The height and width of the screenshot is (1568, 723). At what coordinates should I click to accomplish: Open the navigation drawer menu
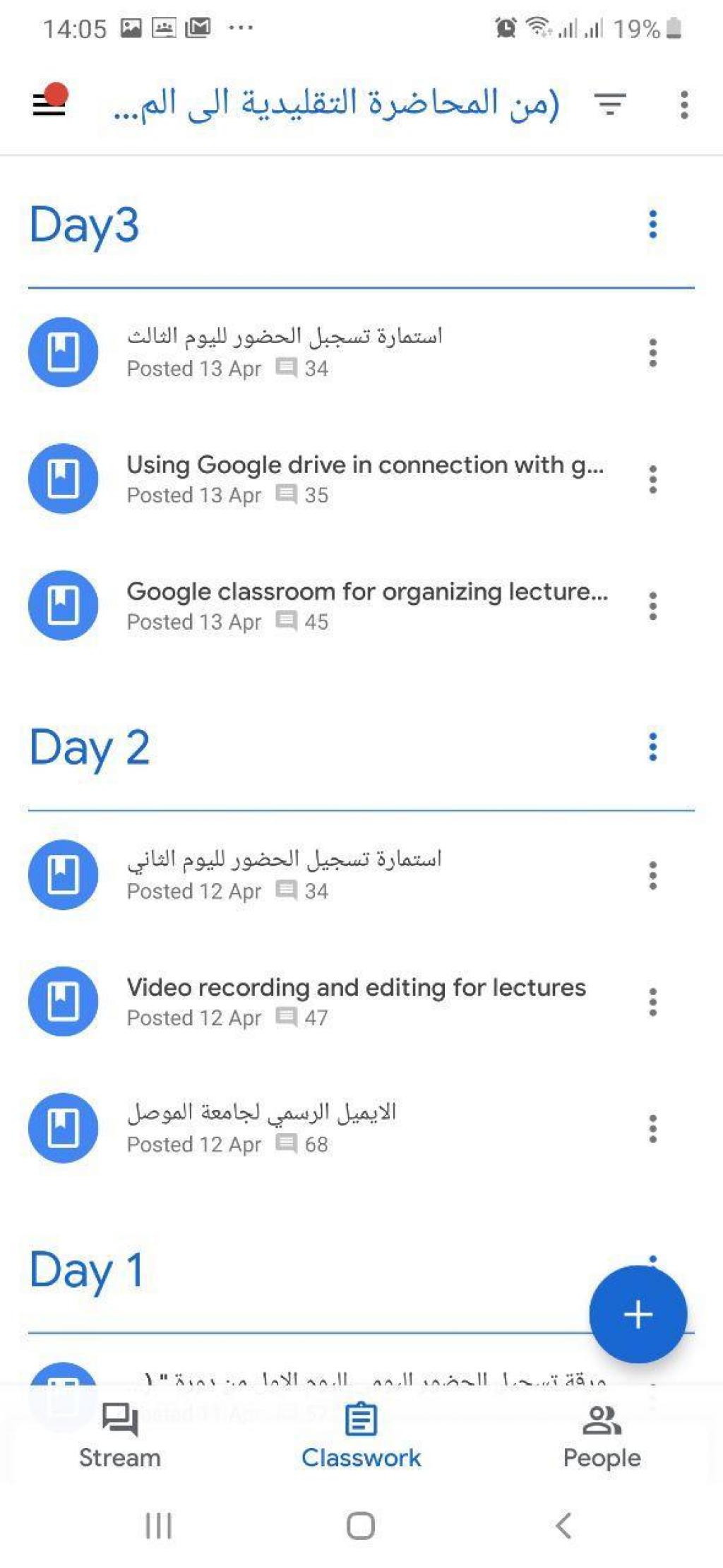pyautogui.click(x=49, y=104)
